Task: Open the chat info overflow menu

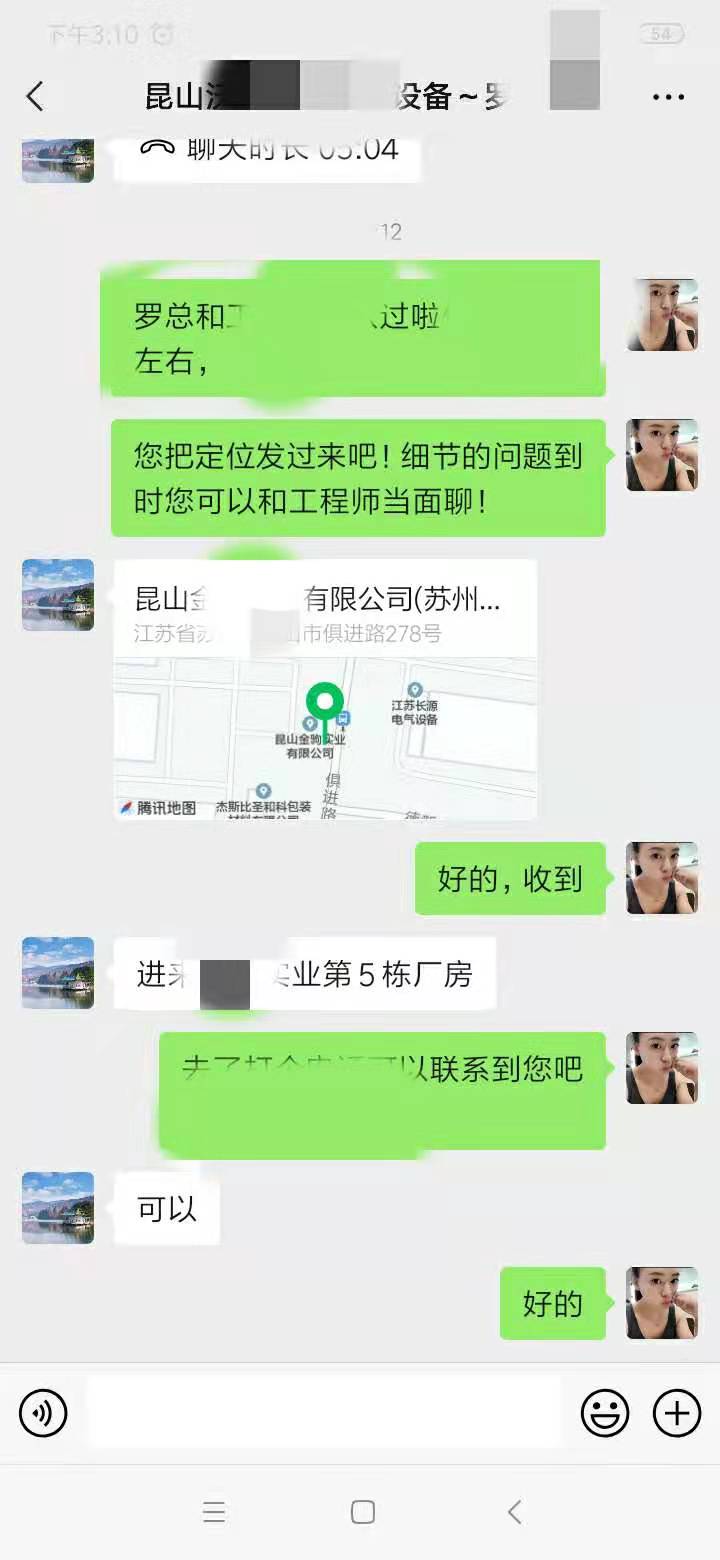Action: [668, 97]
